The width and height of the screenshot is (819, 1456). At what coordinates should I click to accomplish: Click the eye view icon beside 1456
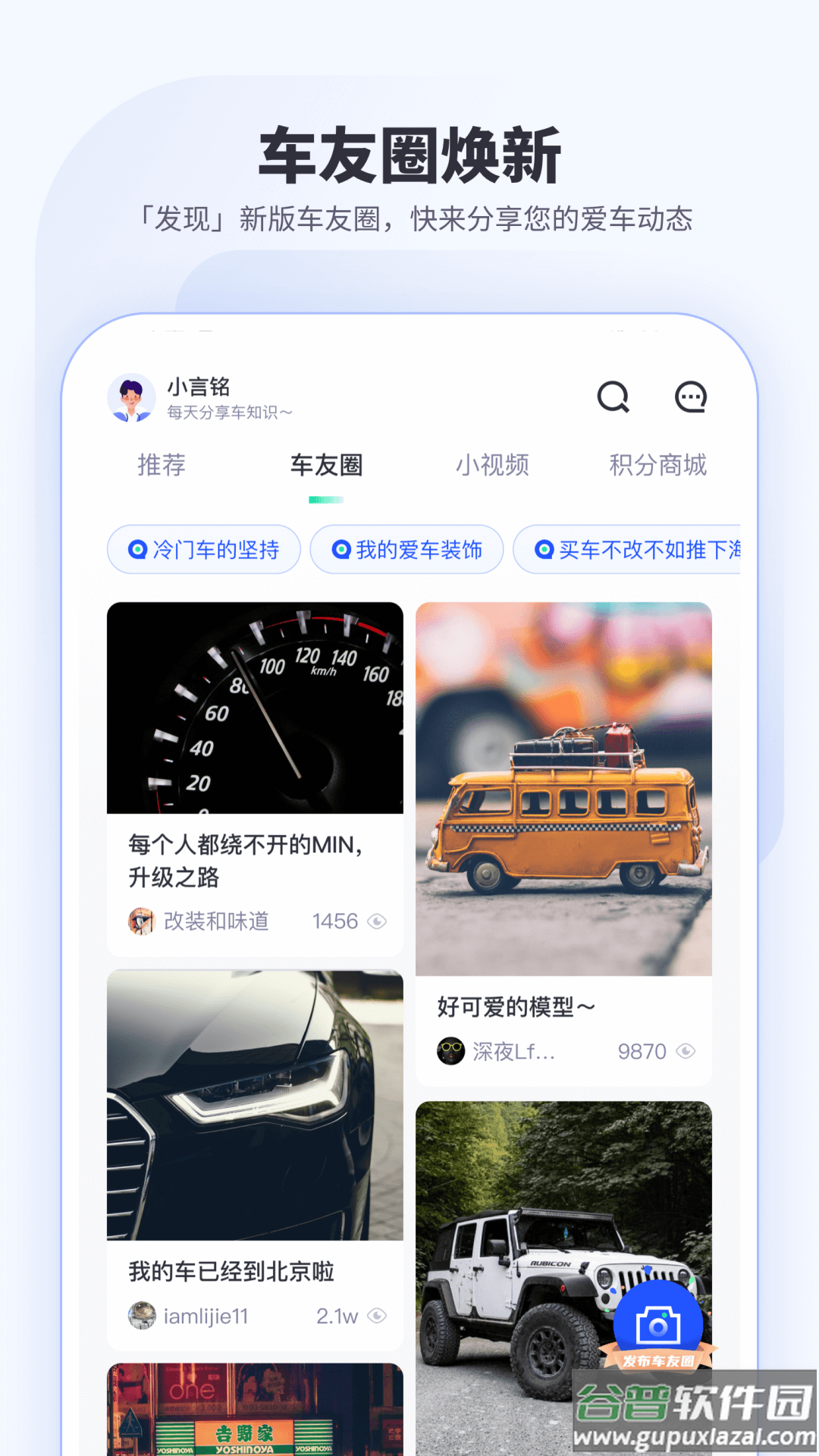tap(377, 921)
